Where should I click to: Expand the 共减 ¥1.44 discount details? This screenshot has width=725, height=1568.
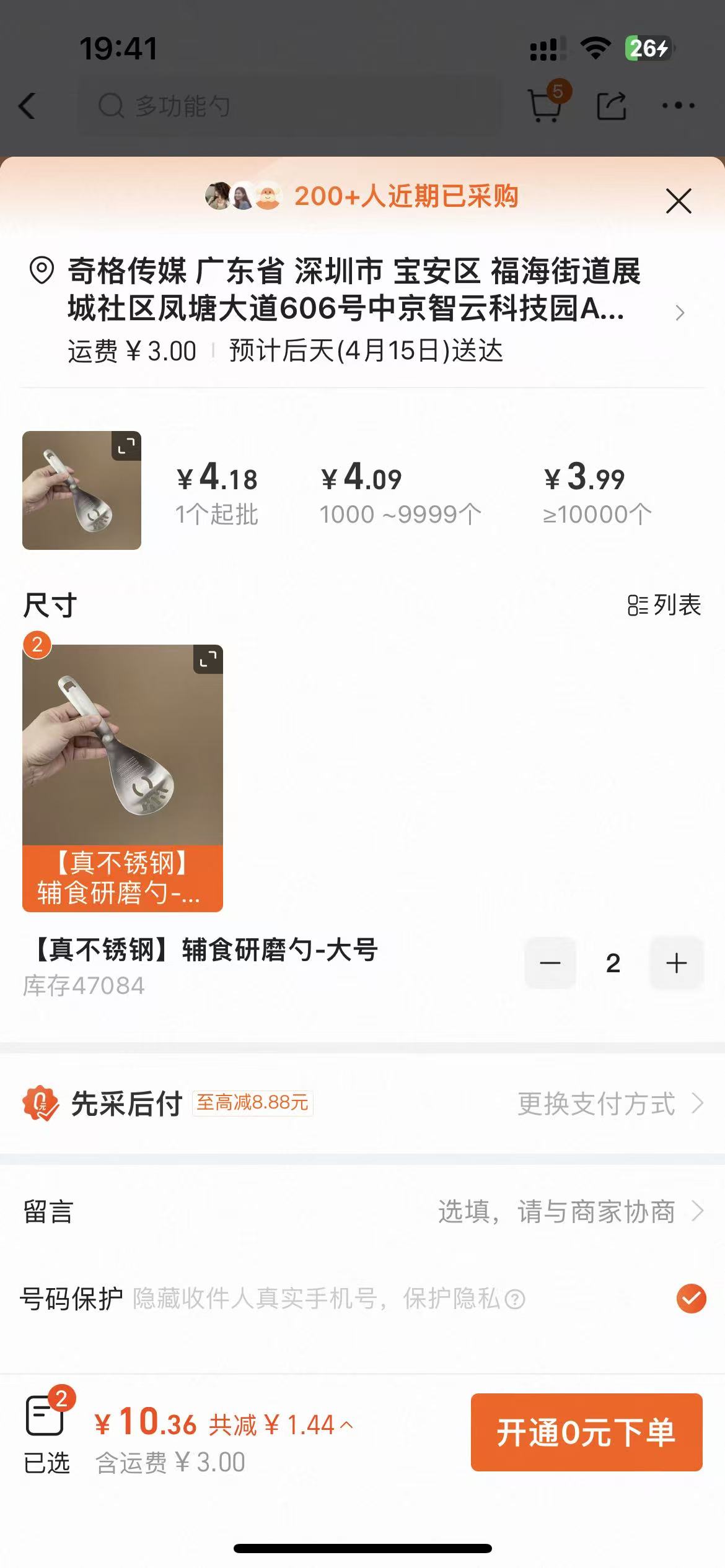tap(281, 1425)
